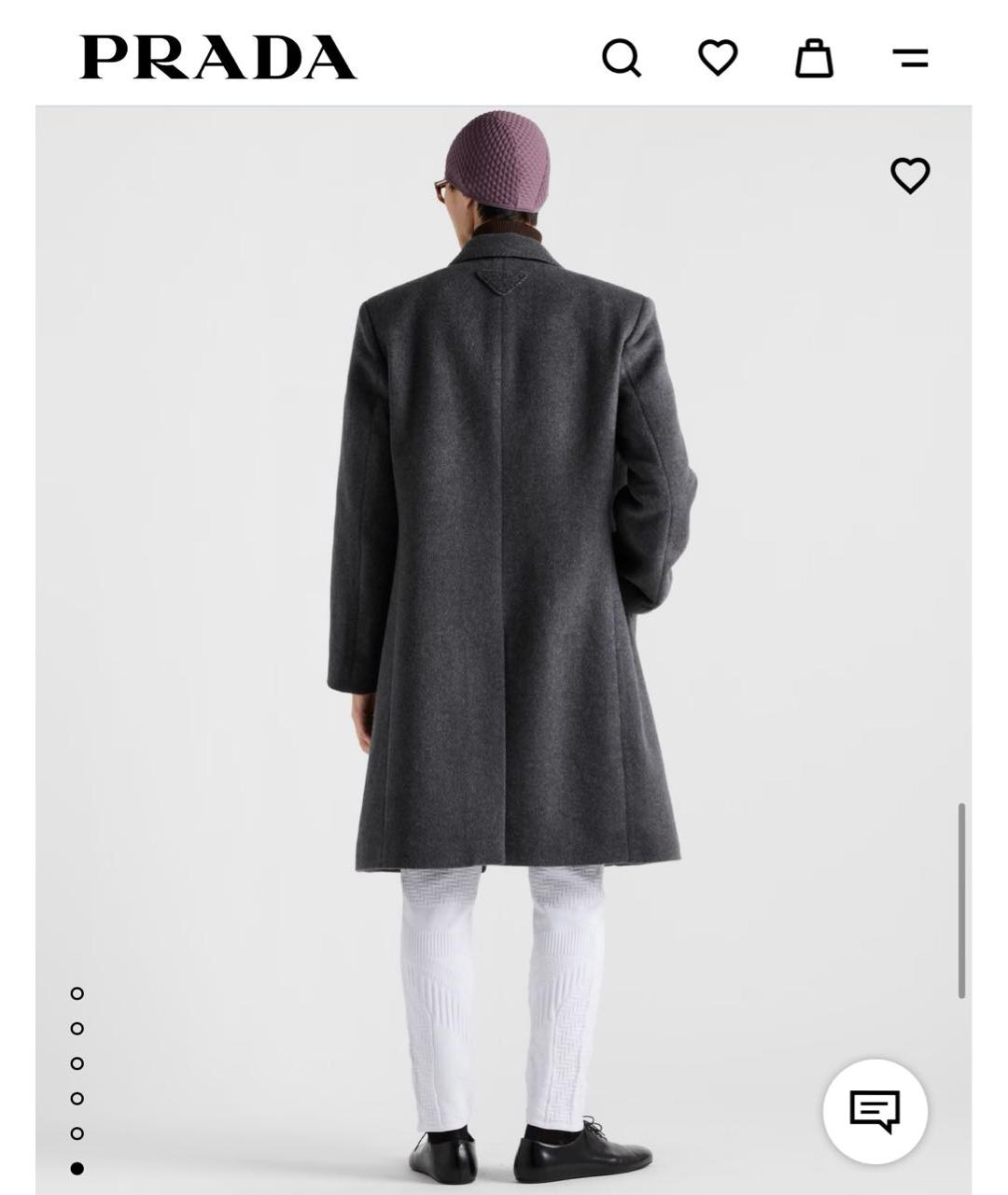Jump to the first product image dot
Image resolution: width=1008 pixels, height=1195 pixels.
pos(77,993)
